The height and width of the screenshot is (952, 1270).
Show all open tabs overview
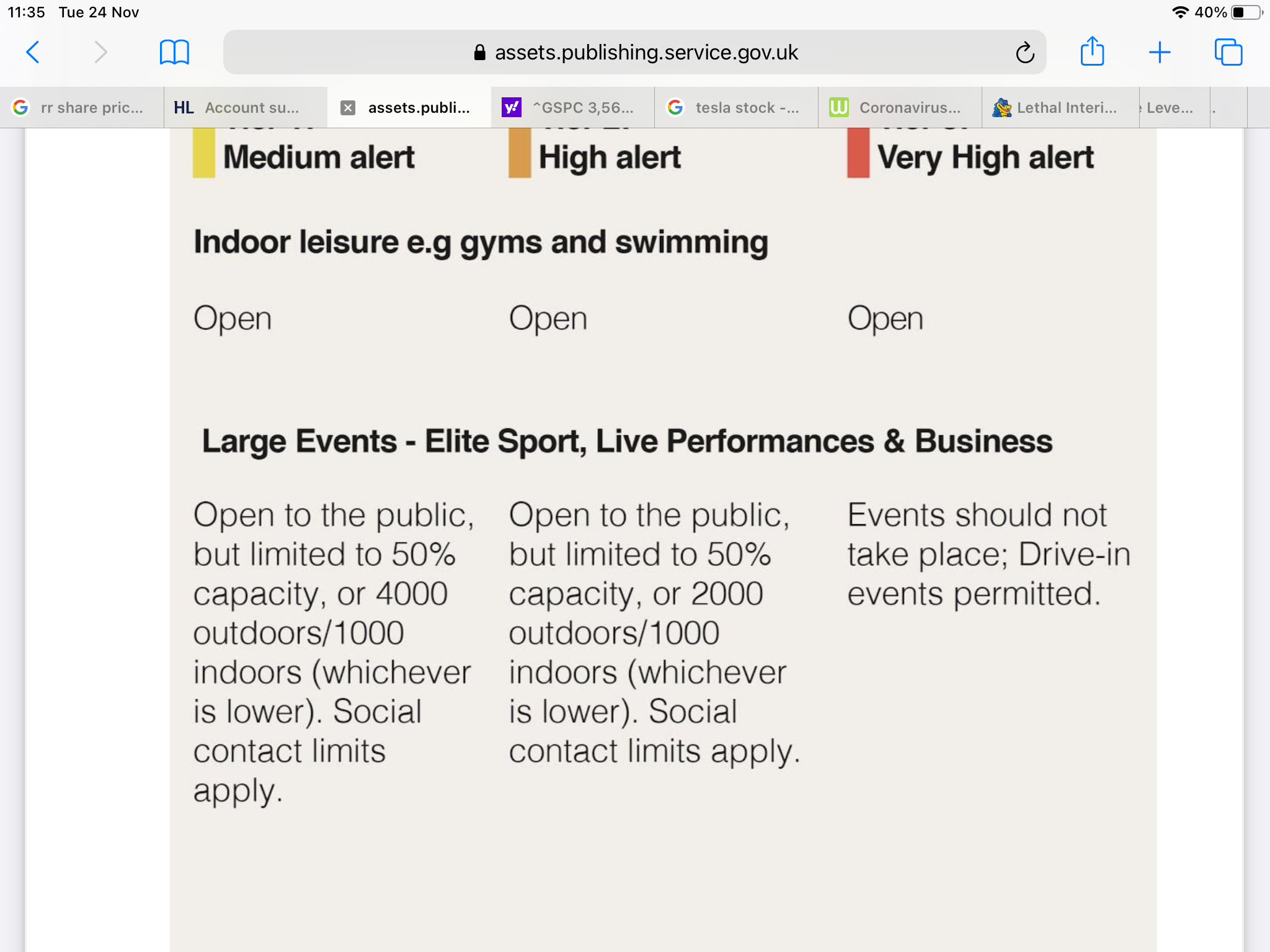pos(1228,52)
